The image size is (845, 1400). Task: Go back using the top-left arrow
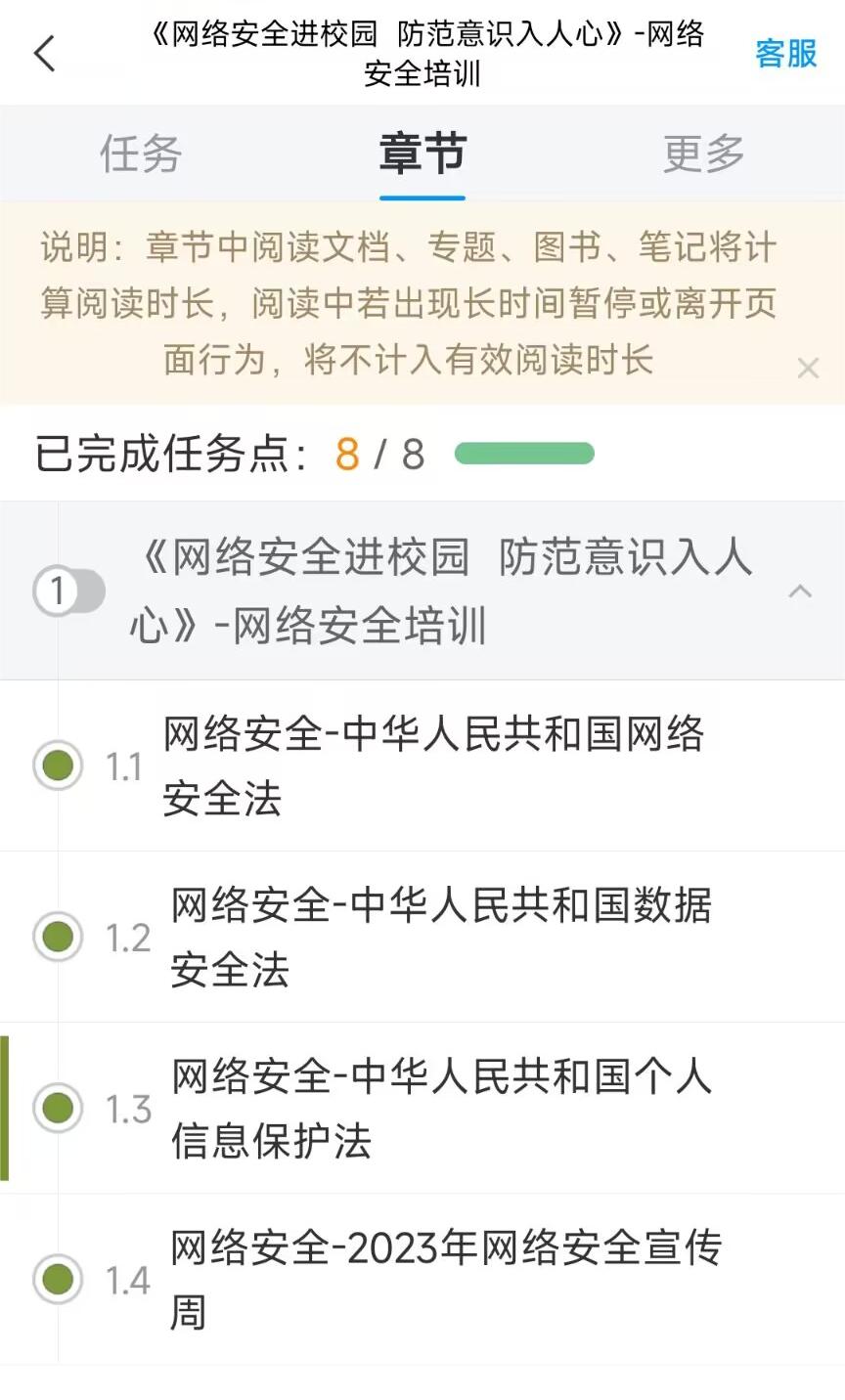tap(45, 54)
